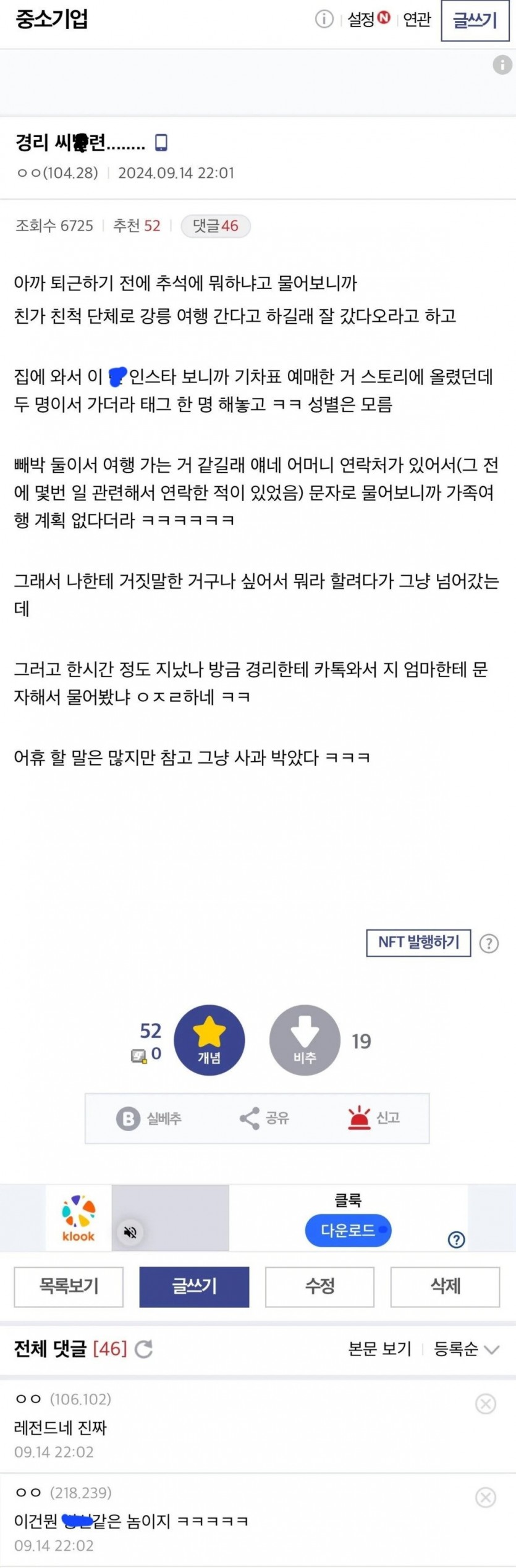Go back to list via 목록보기
Viewport: 516px width, 1568px height.
(69, 1286)
